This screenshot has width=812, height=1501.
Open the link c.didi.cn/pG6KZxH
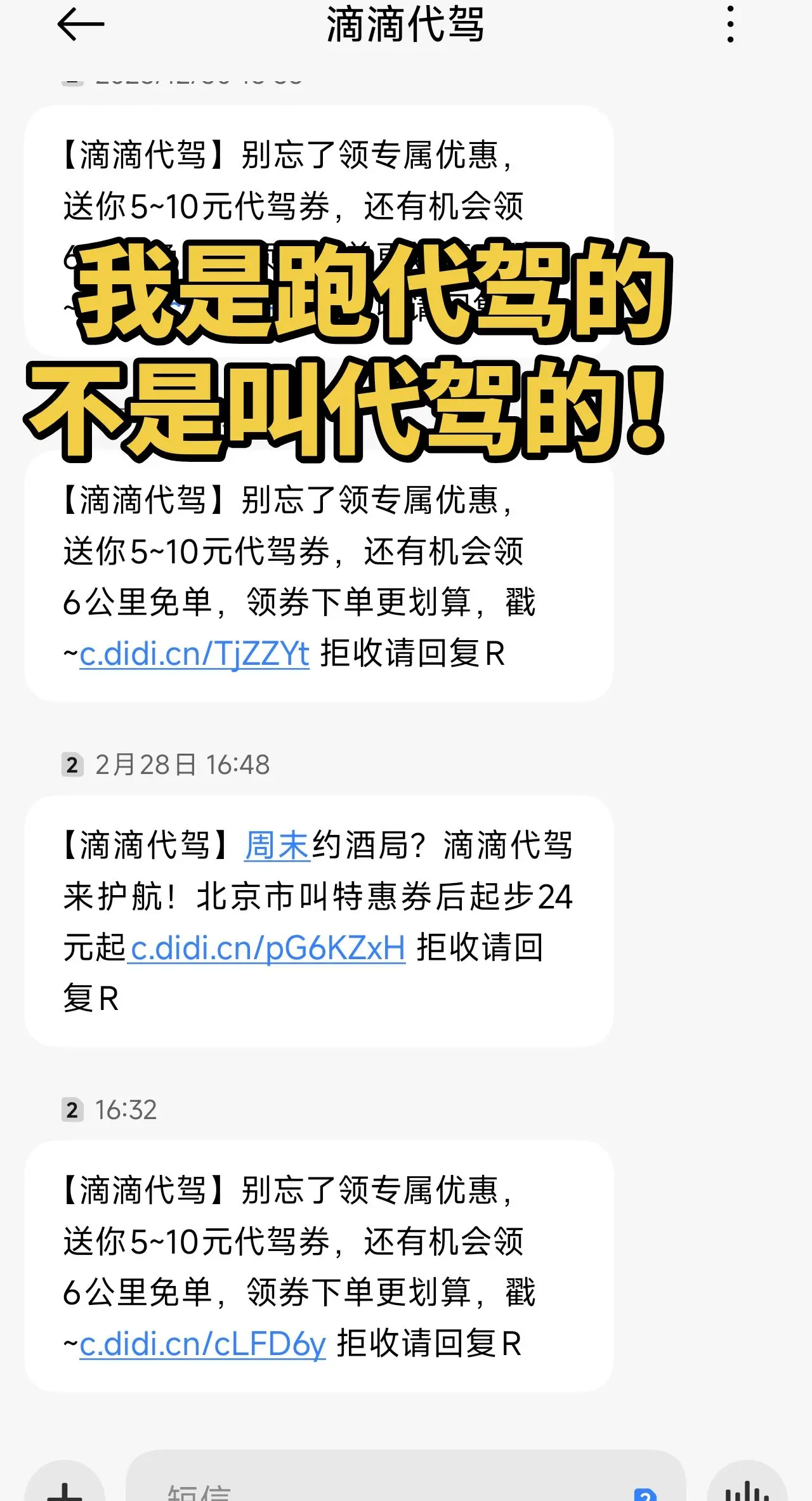click(x=266, y=948)
